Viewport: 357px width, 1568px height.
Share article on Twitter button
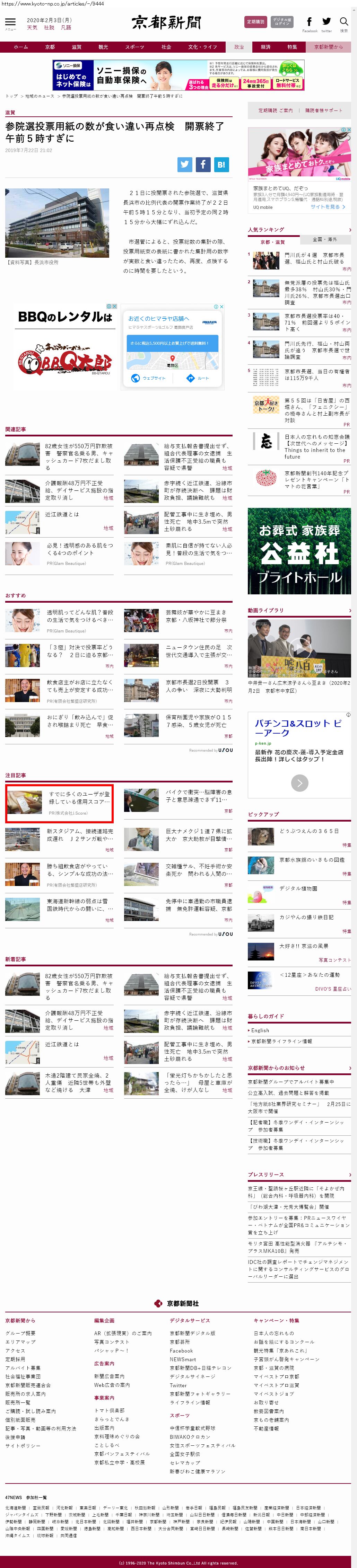click(x=185, y=164)
